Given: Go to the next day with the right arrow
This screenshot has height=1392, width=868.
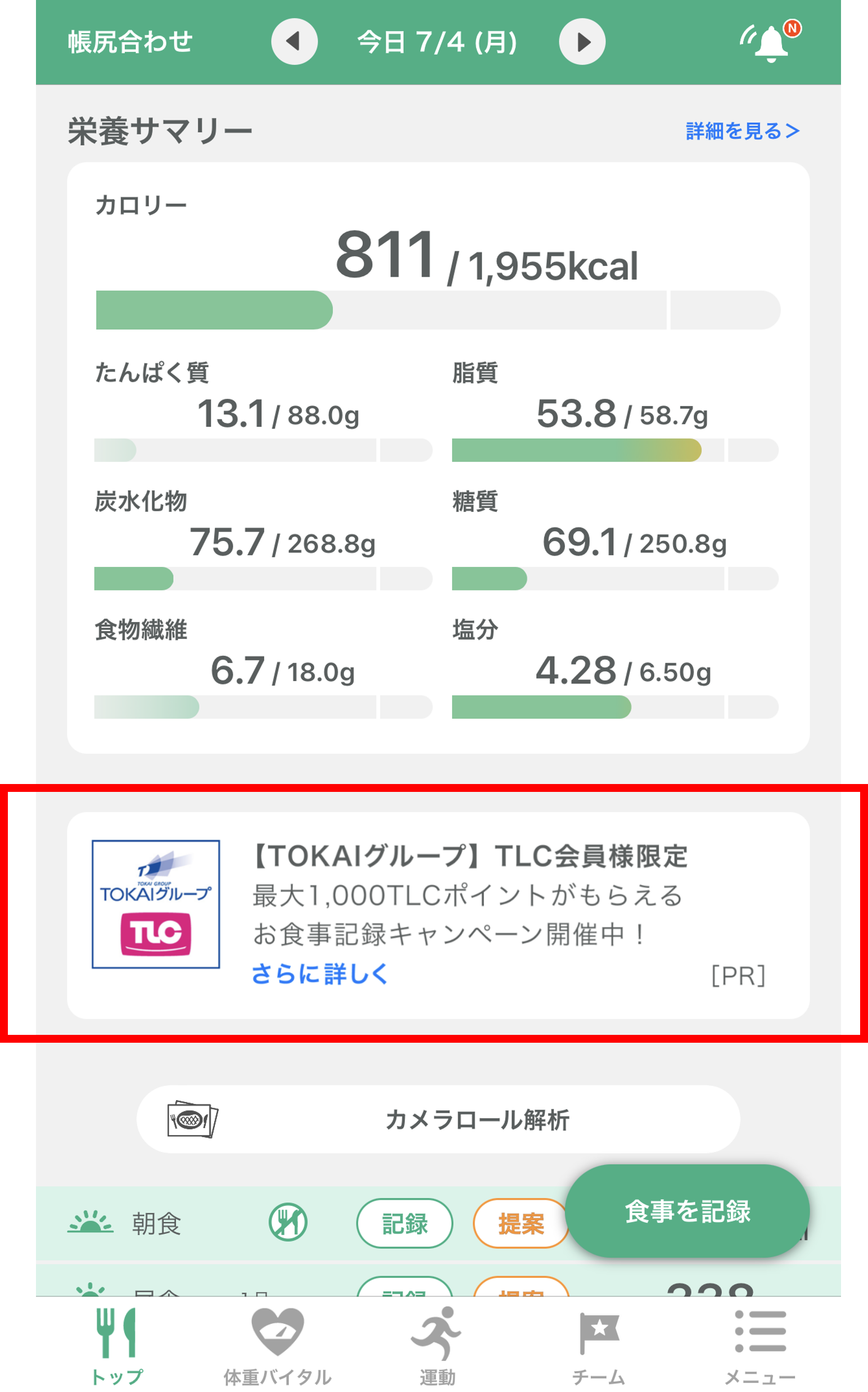Looking at the screenshot, I should tap(582, 42).
